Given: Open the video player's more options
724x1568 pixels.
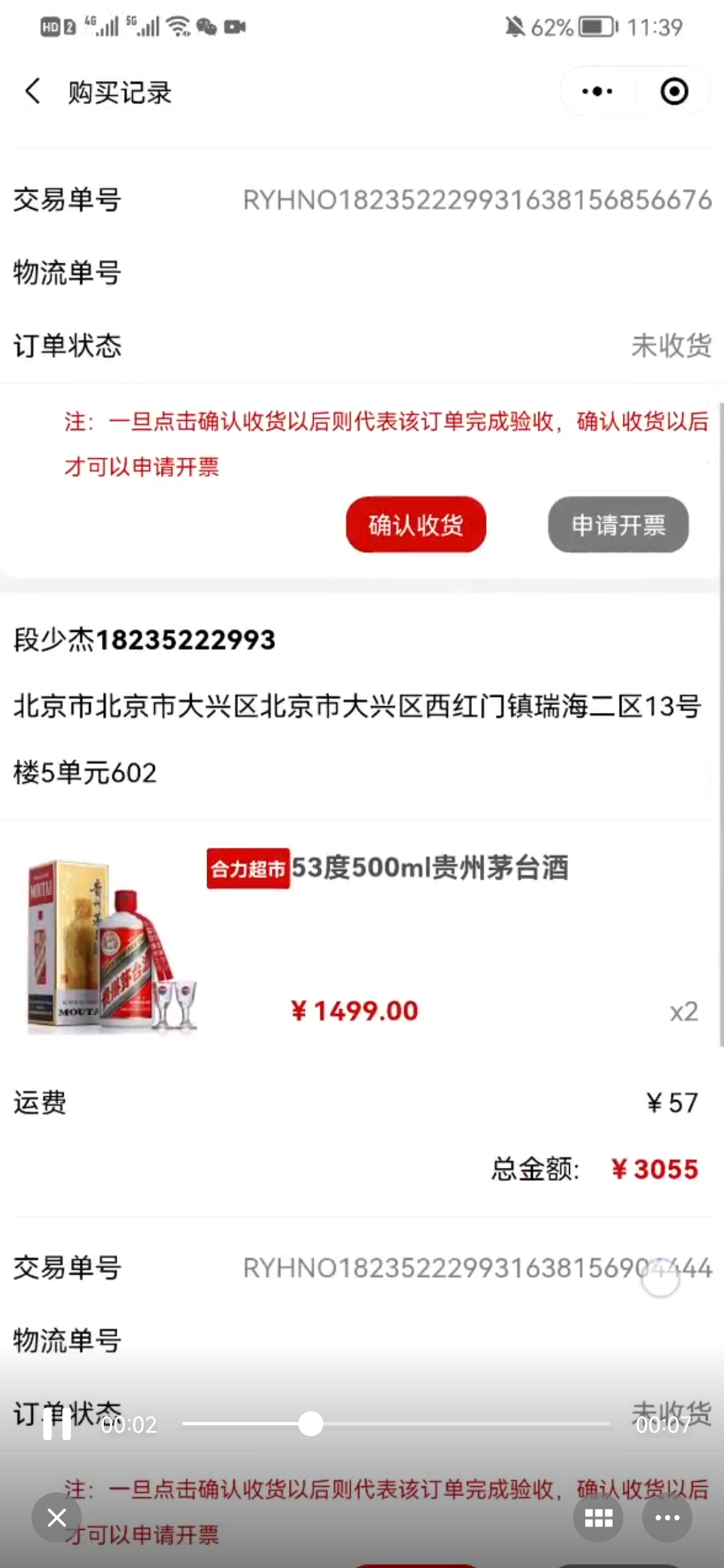Looking at the screenshot, I should [x=667, y=1518].
